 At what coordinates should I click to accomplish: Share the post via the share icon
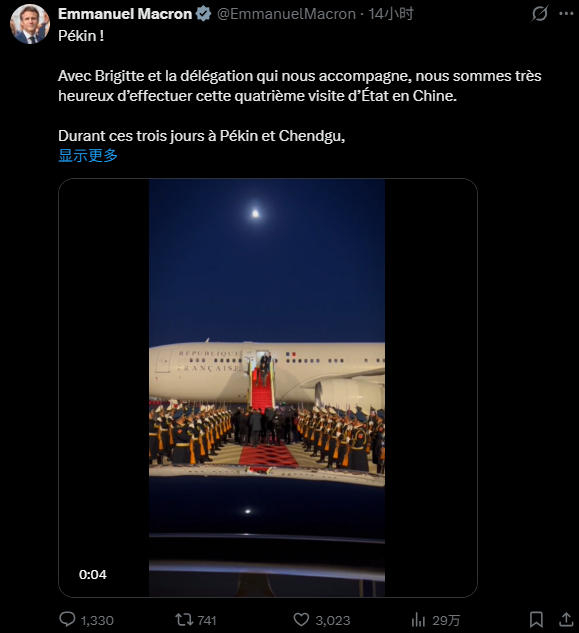point(566,620)
